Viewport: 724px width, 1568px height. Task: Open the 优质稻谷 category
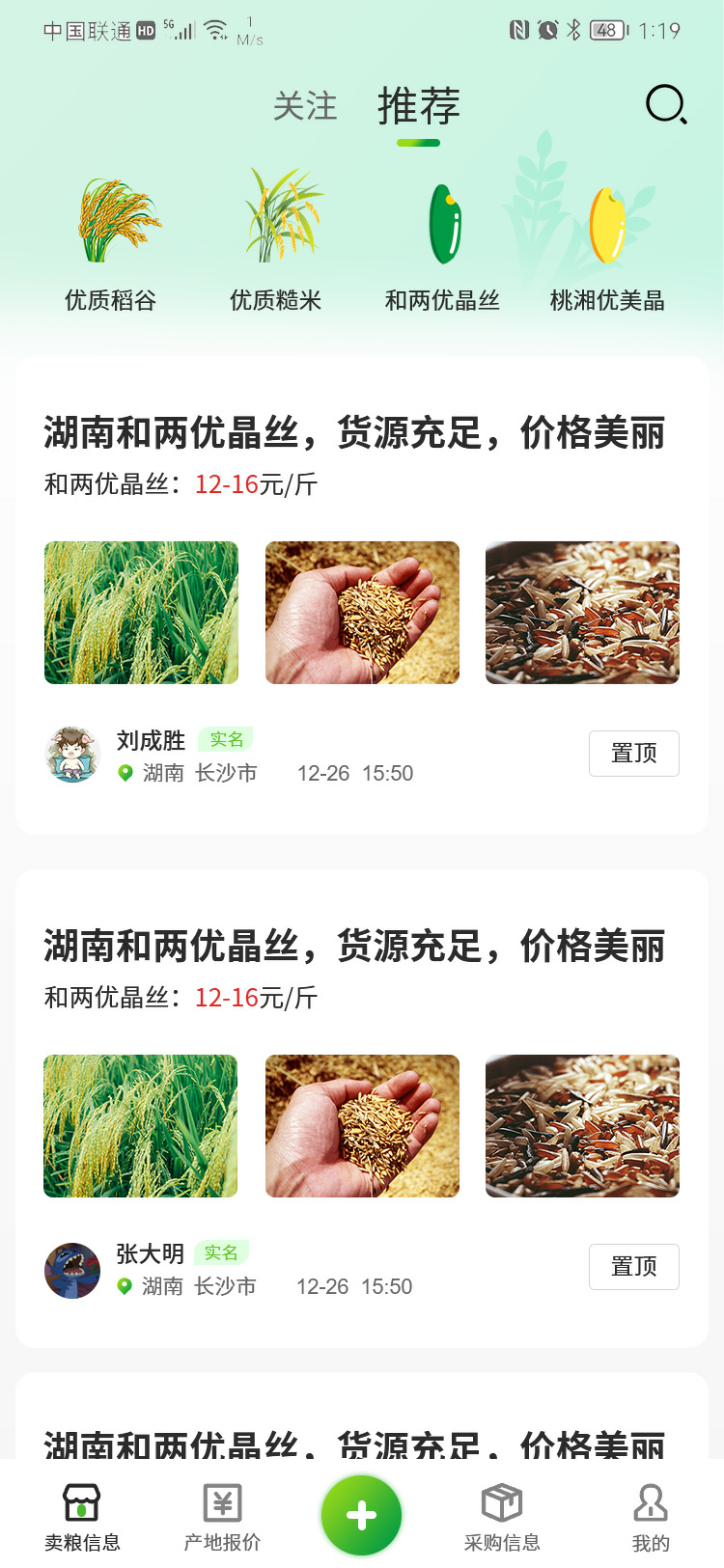tap(111, 241)
